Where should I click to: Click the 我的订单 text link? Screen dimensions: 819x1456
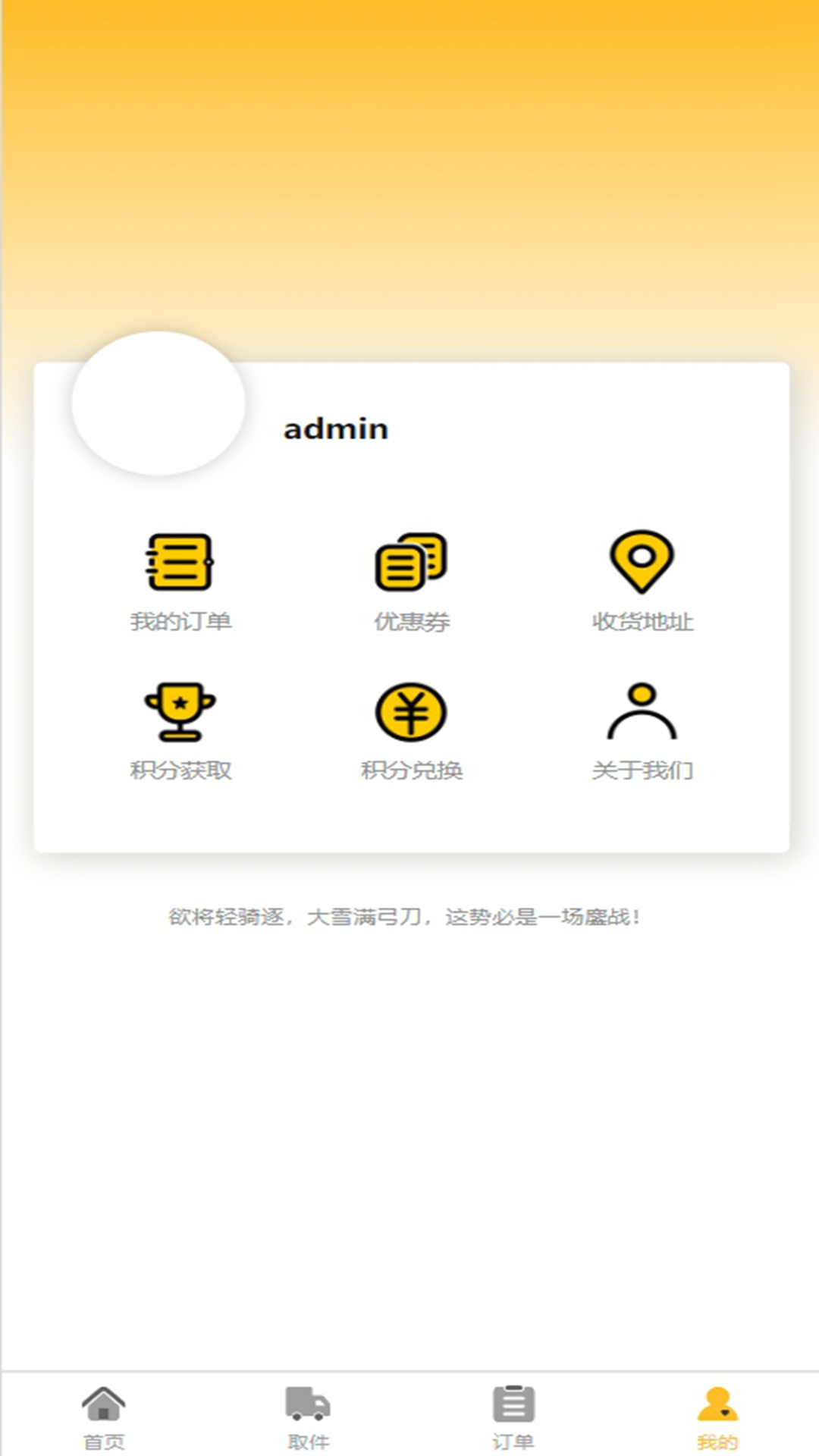181,620
